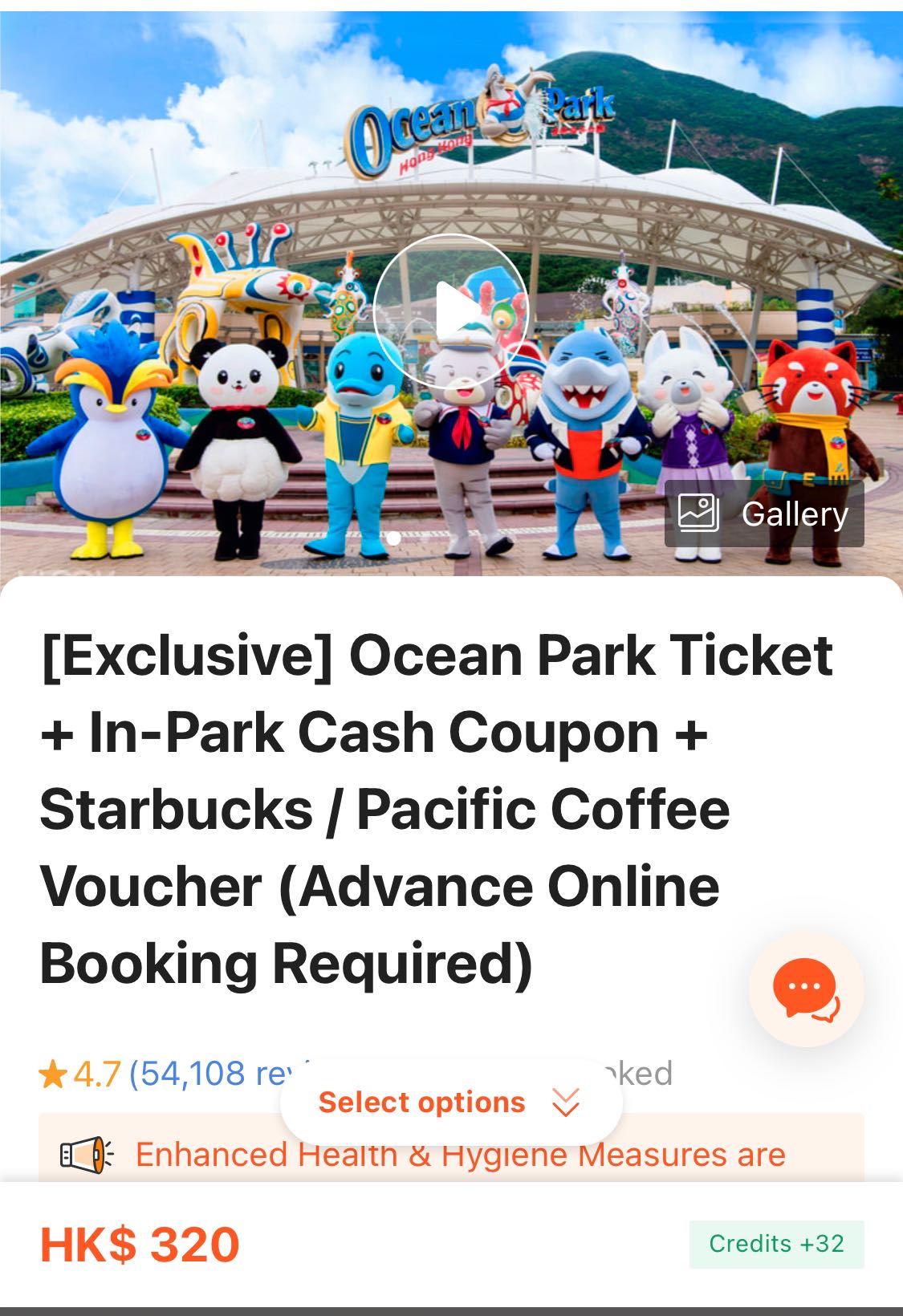Click the picture icon inside the Gallery button
Image resolution: width=903 pixels, height=1316 pixels.
tap(700, 514)
